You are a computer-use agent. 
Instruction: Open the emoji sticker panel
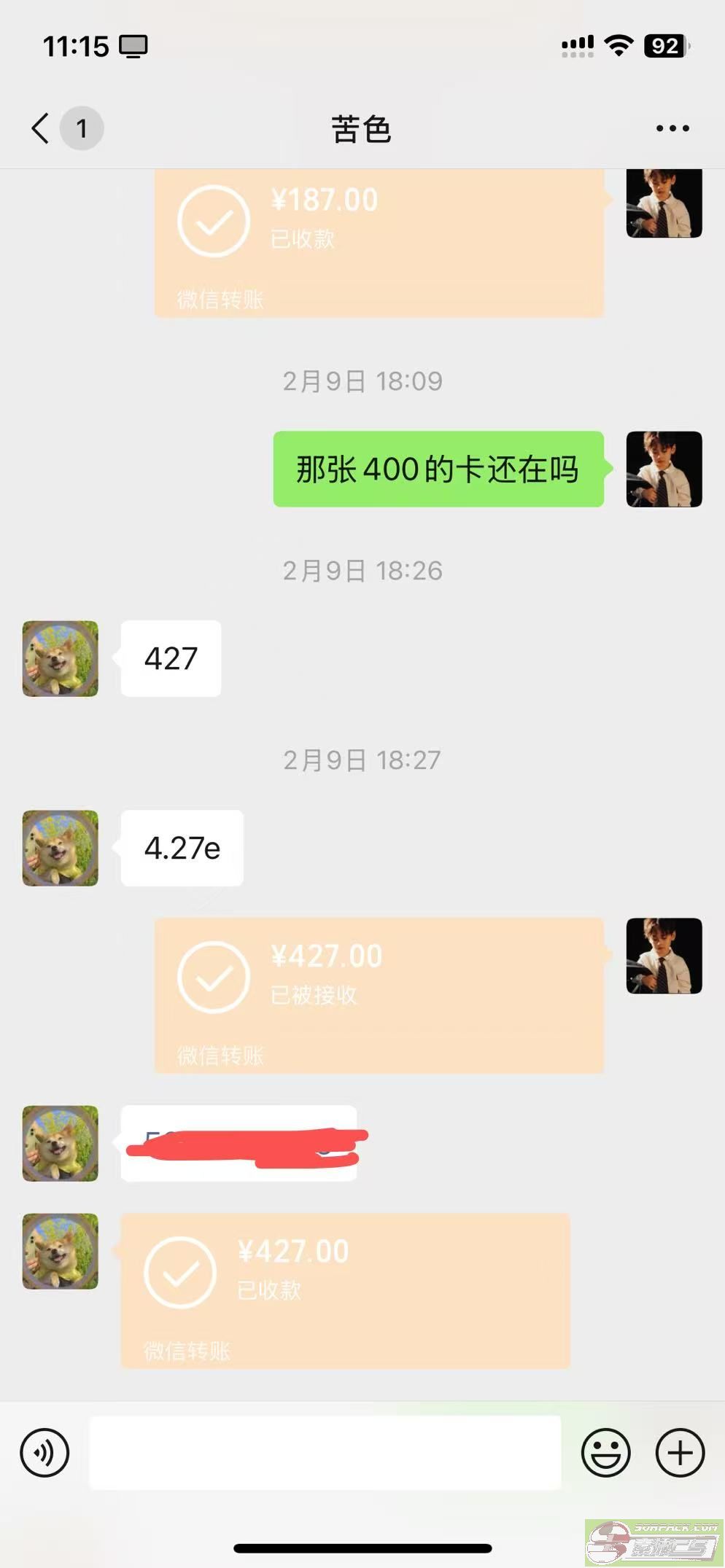click(x=605, y=1452)
